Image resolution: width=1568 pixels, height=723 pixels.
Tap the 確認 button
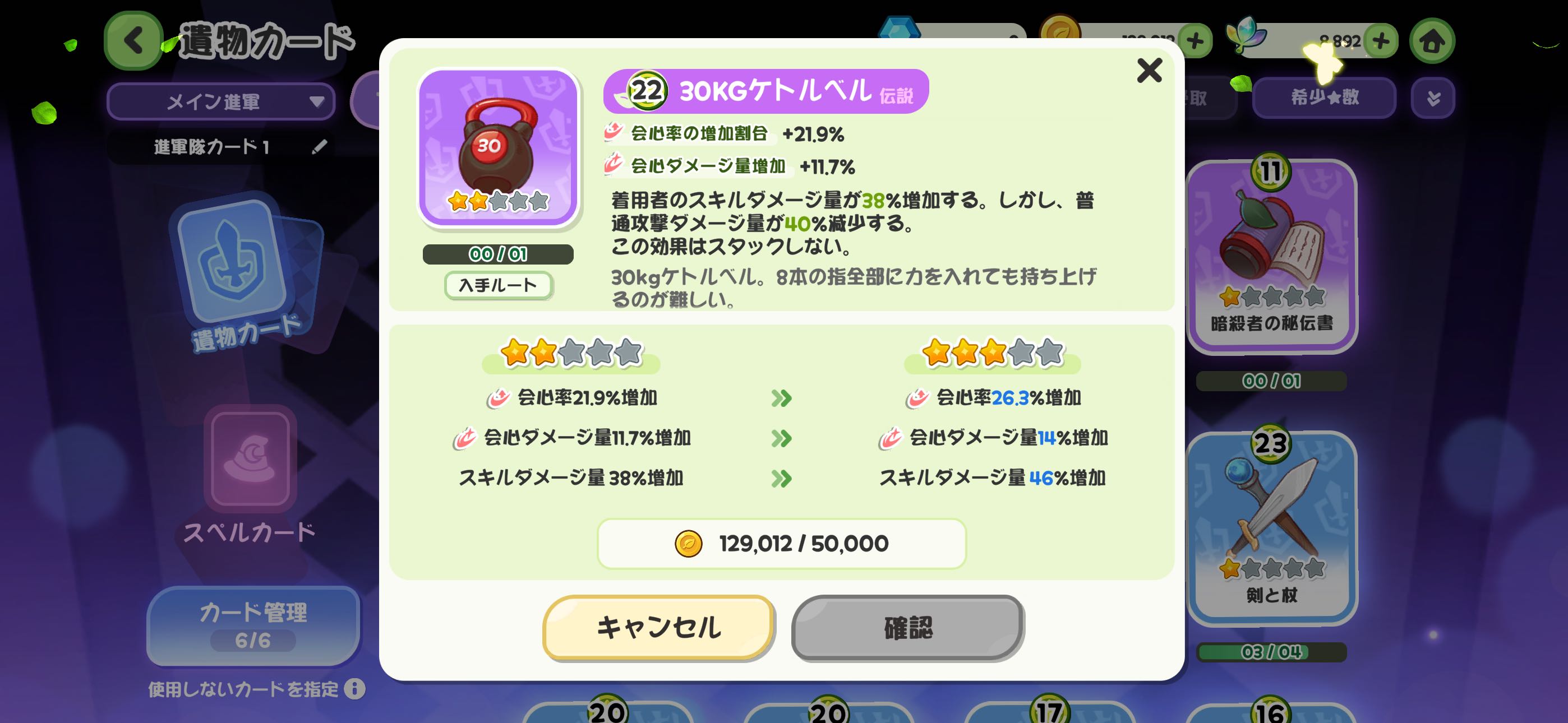coord(907,628)
